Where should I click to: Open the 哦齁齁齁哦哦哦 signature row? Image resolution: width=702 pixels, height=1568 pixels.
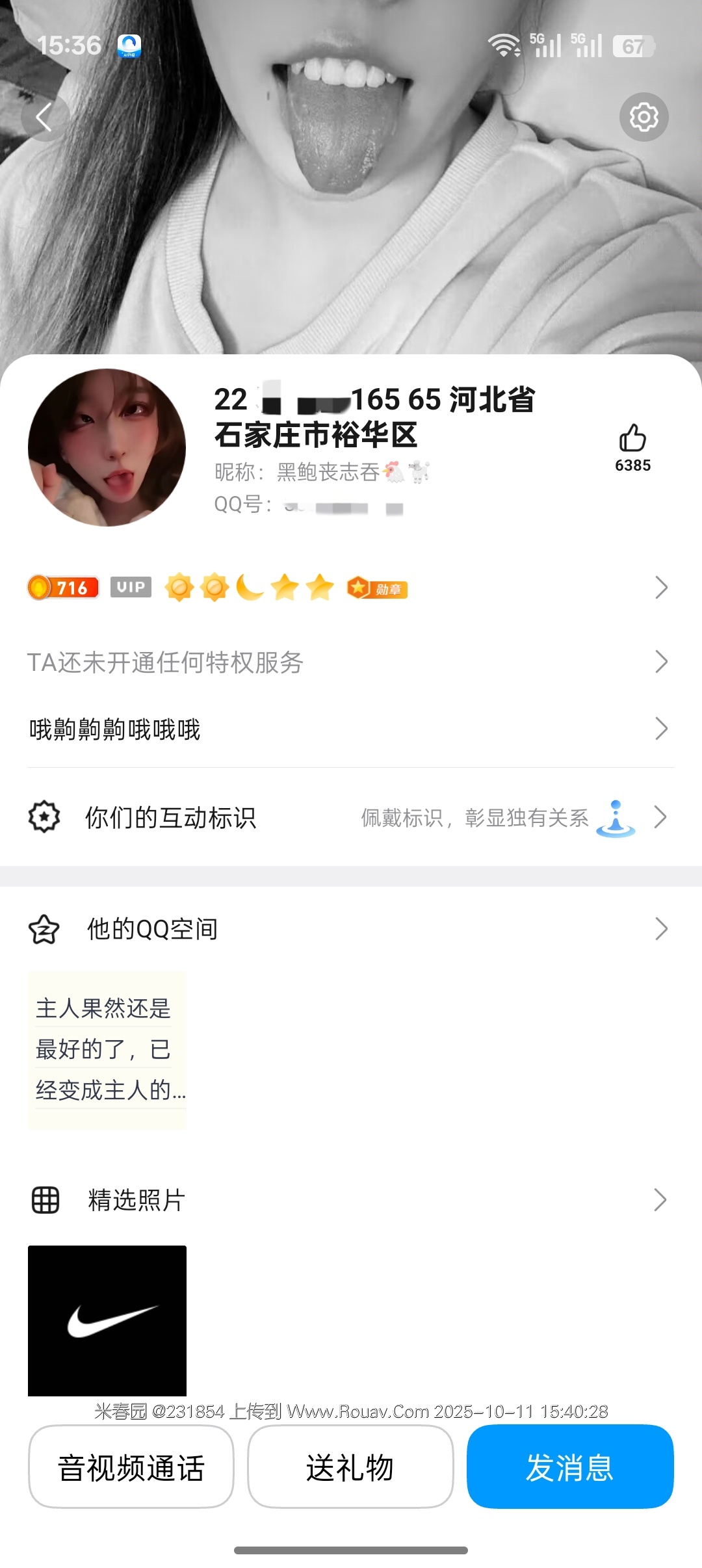point(351,729)
